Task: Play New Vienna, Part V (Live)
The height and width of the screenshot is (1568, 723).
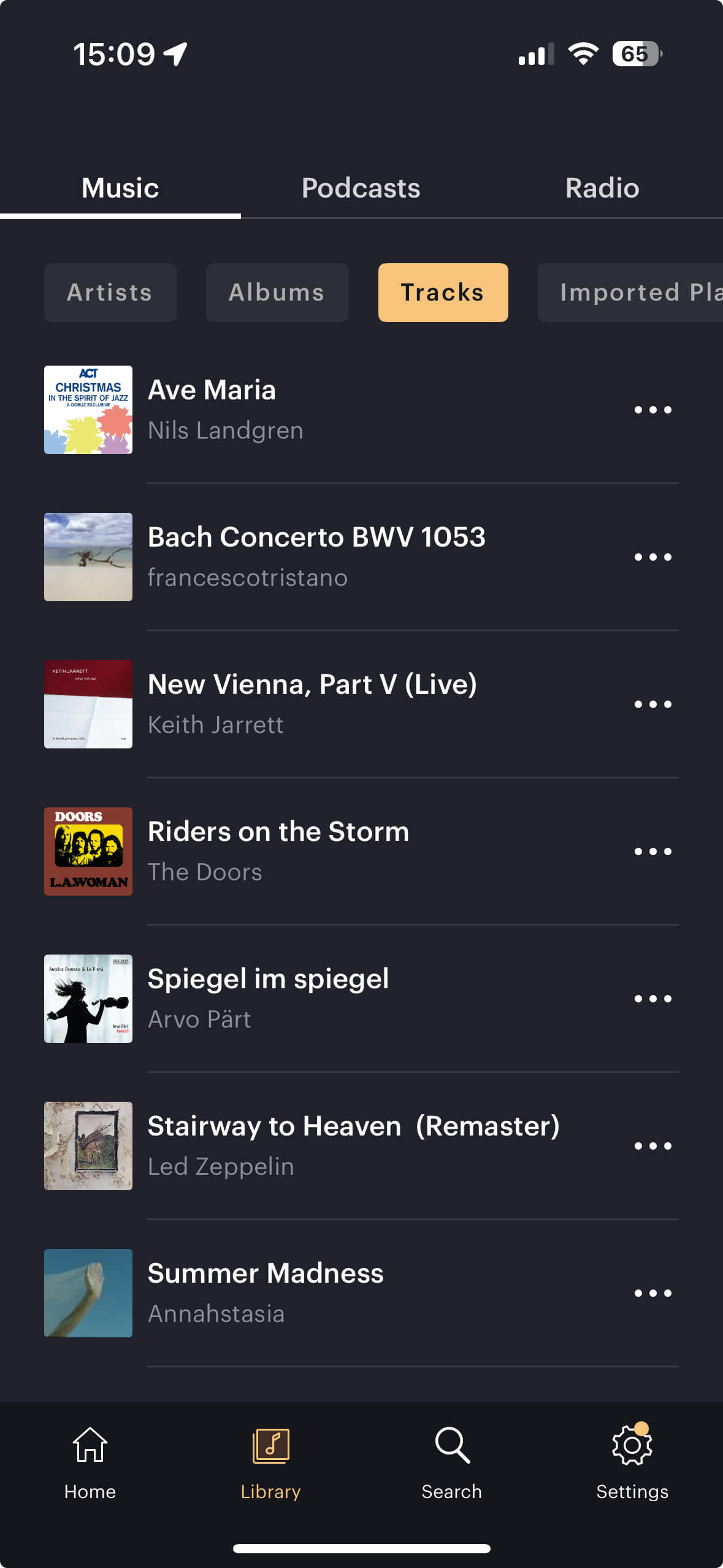Action: click(x=313, y=704)
